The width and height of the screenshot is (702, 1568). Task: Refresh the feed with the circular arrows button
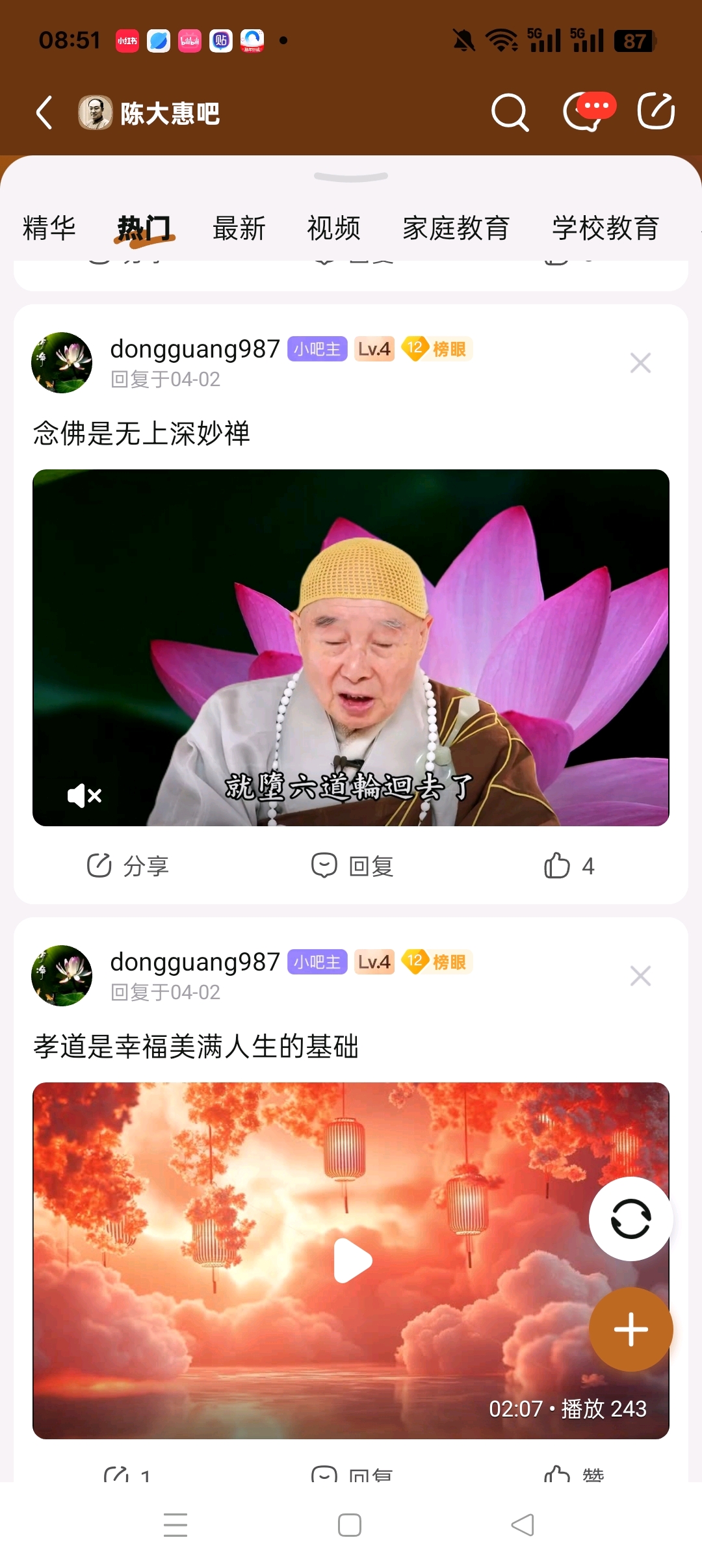630,1218
